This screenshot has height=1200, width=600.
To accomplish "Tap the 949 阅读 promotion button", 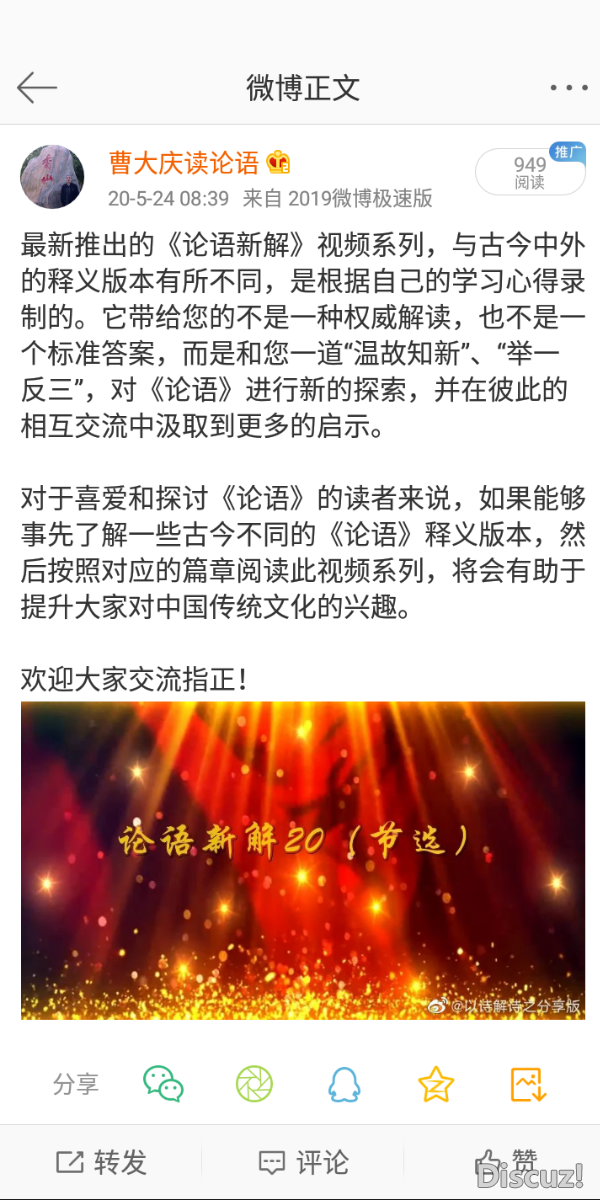I will pyautogui.click(x=530, y=172).
